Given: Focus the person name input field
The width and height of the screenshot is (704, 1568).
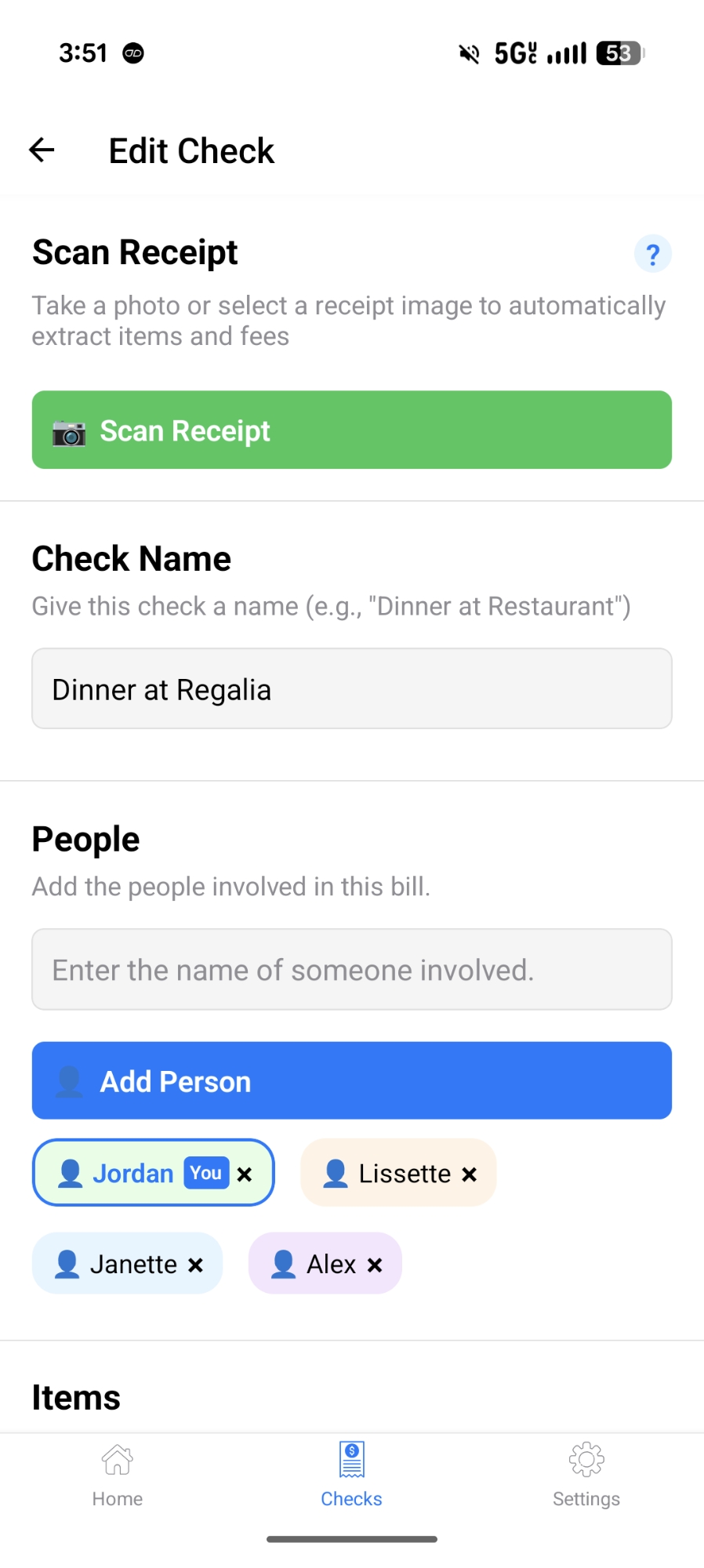Looking at the screenshot, I should click(351, 970).
